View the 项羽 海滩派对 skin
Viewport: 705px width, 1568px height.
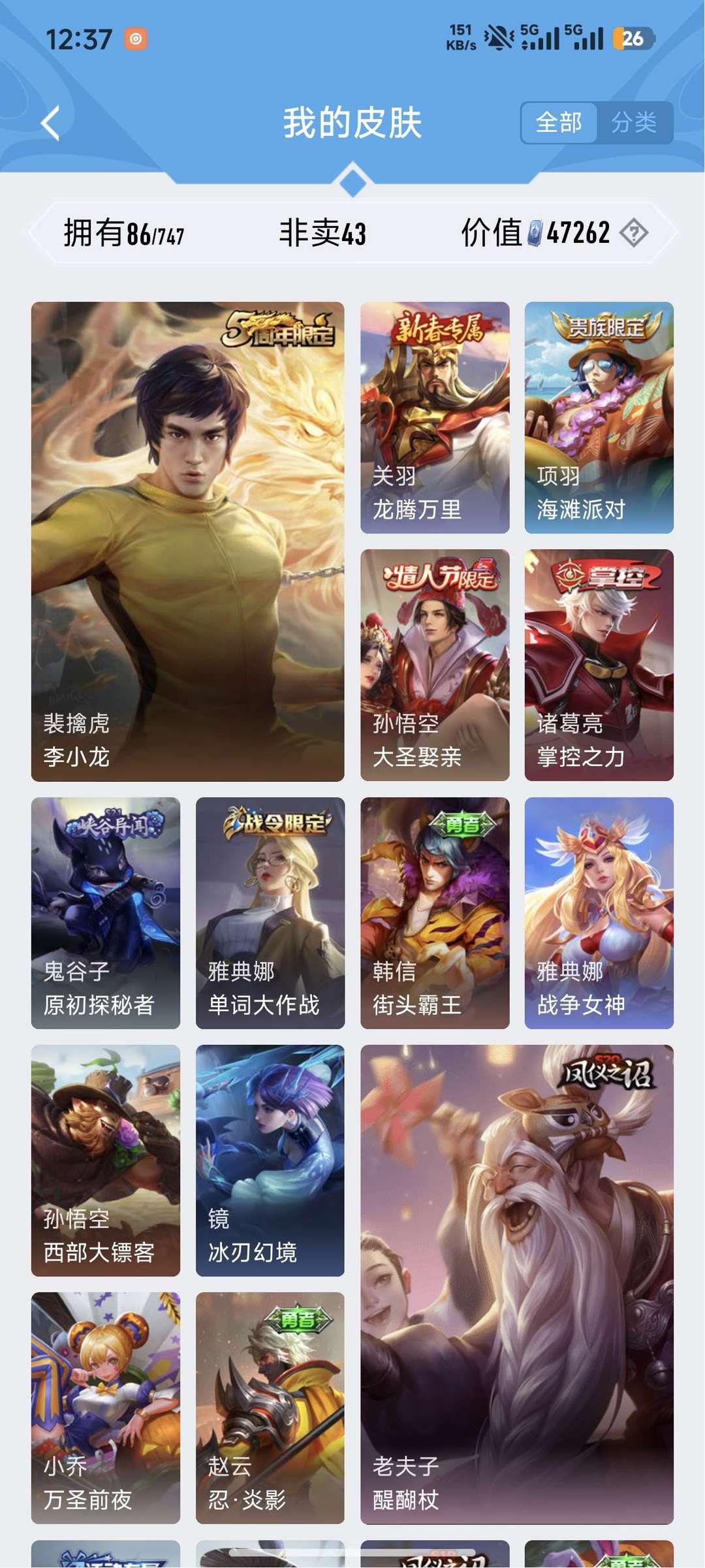click(599, 417)
